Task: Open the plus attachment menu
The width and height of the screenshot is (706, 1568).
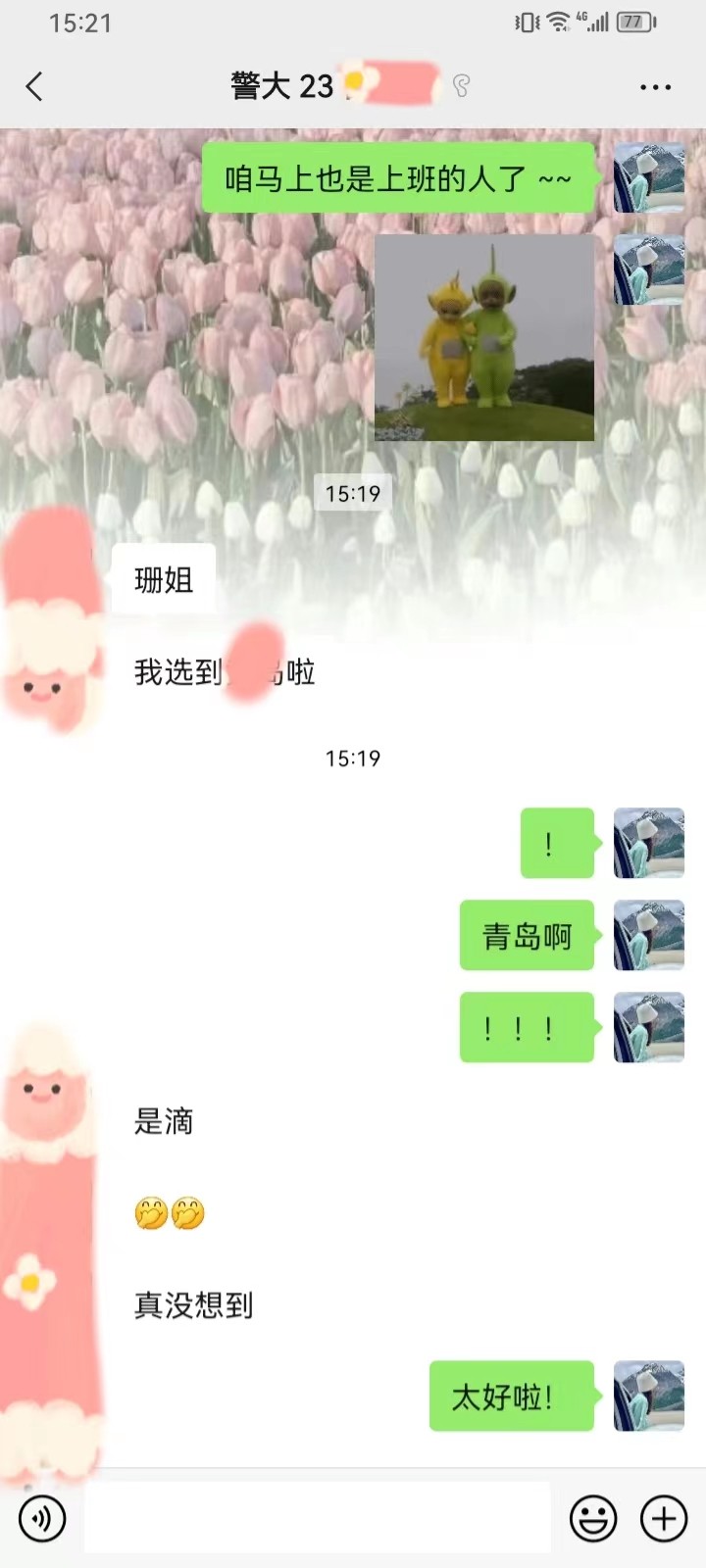Action: tap(664, 1518)
